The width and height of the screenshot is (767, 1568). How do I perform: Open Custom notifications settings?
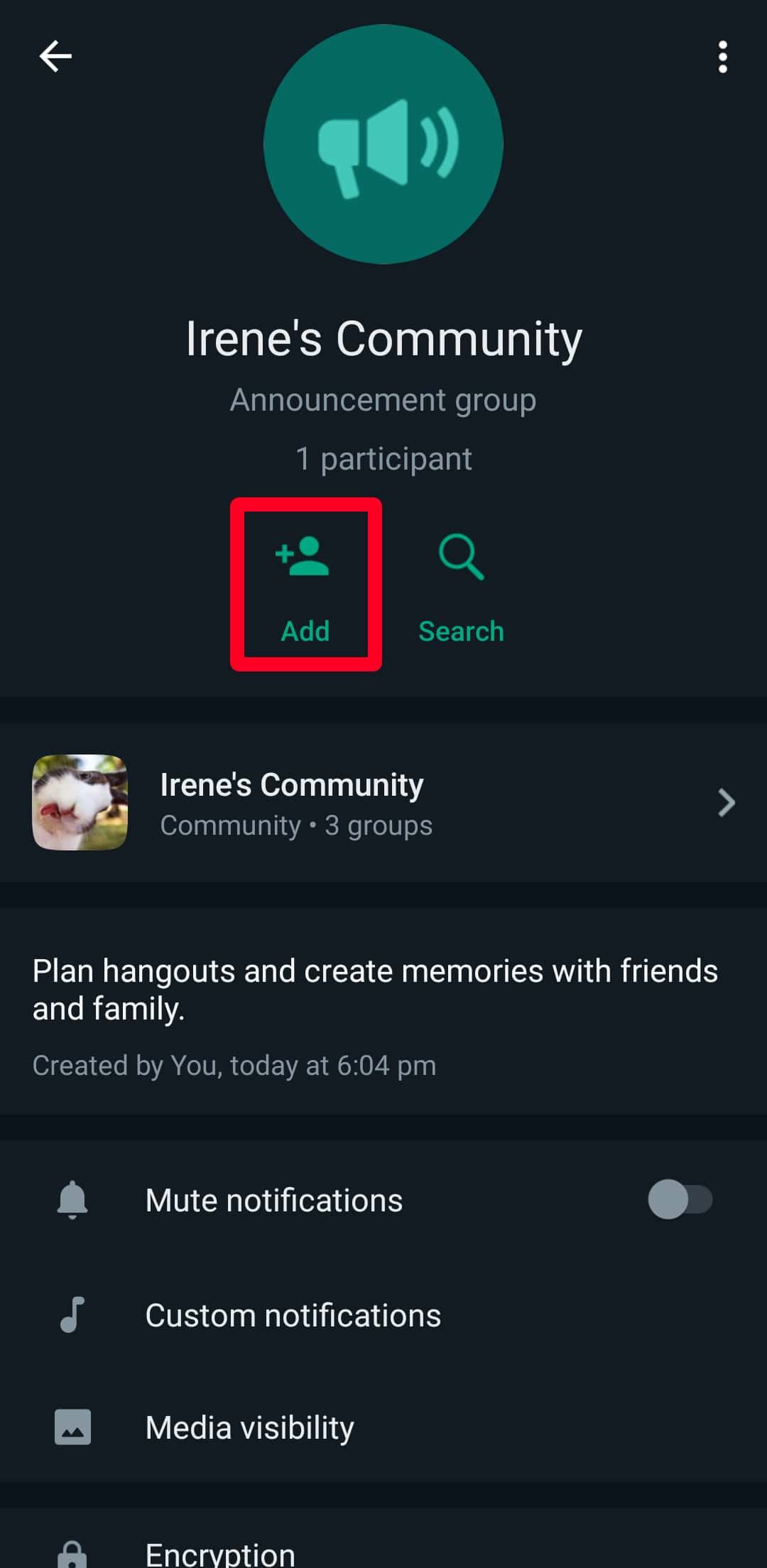pyautogui.click(x=293, y=1315)
